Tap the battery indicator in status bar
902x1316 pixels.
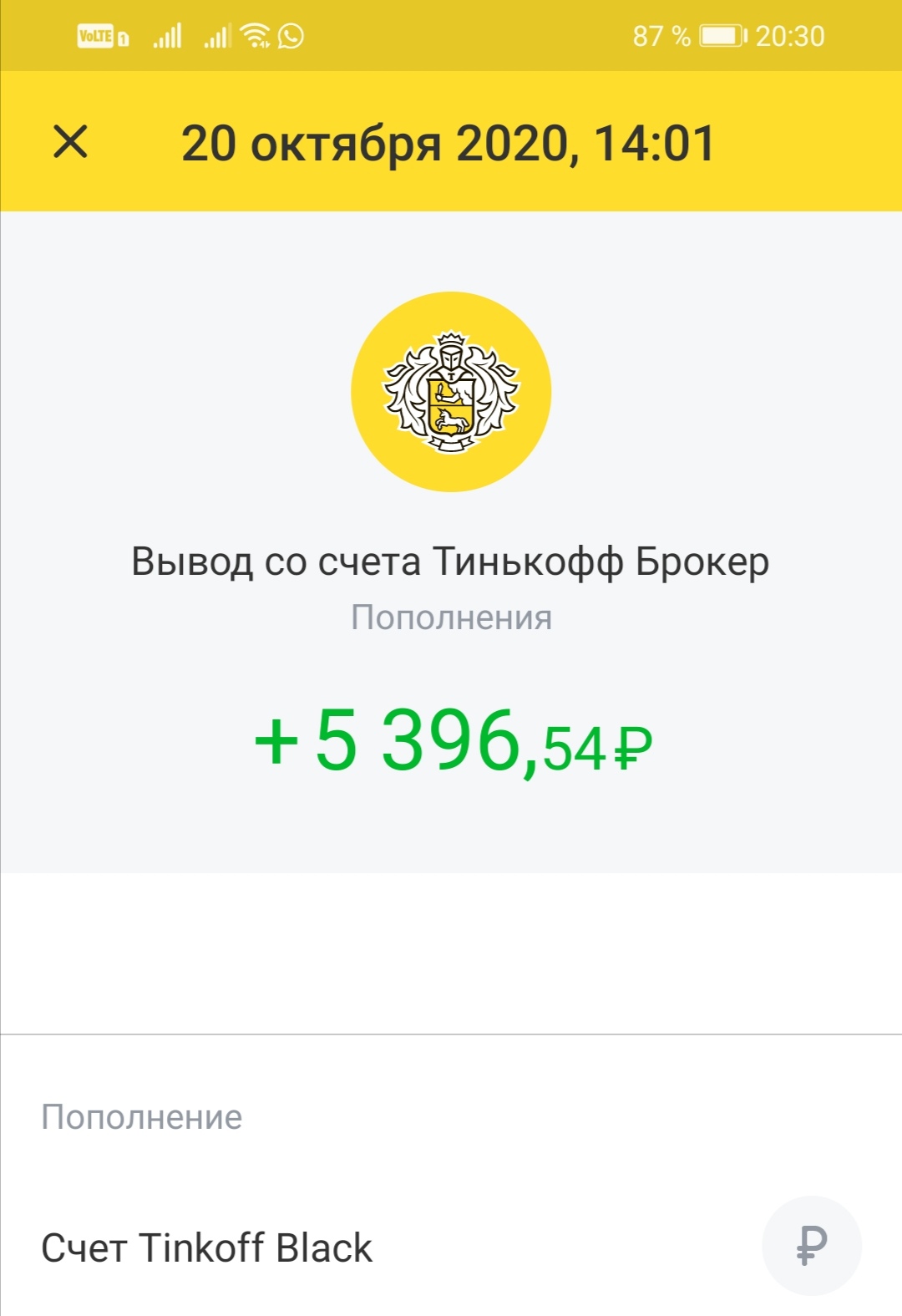click(x=720, y=35)
